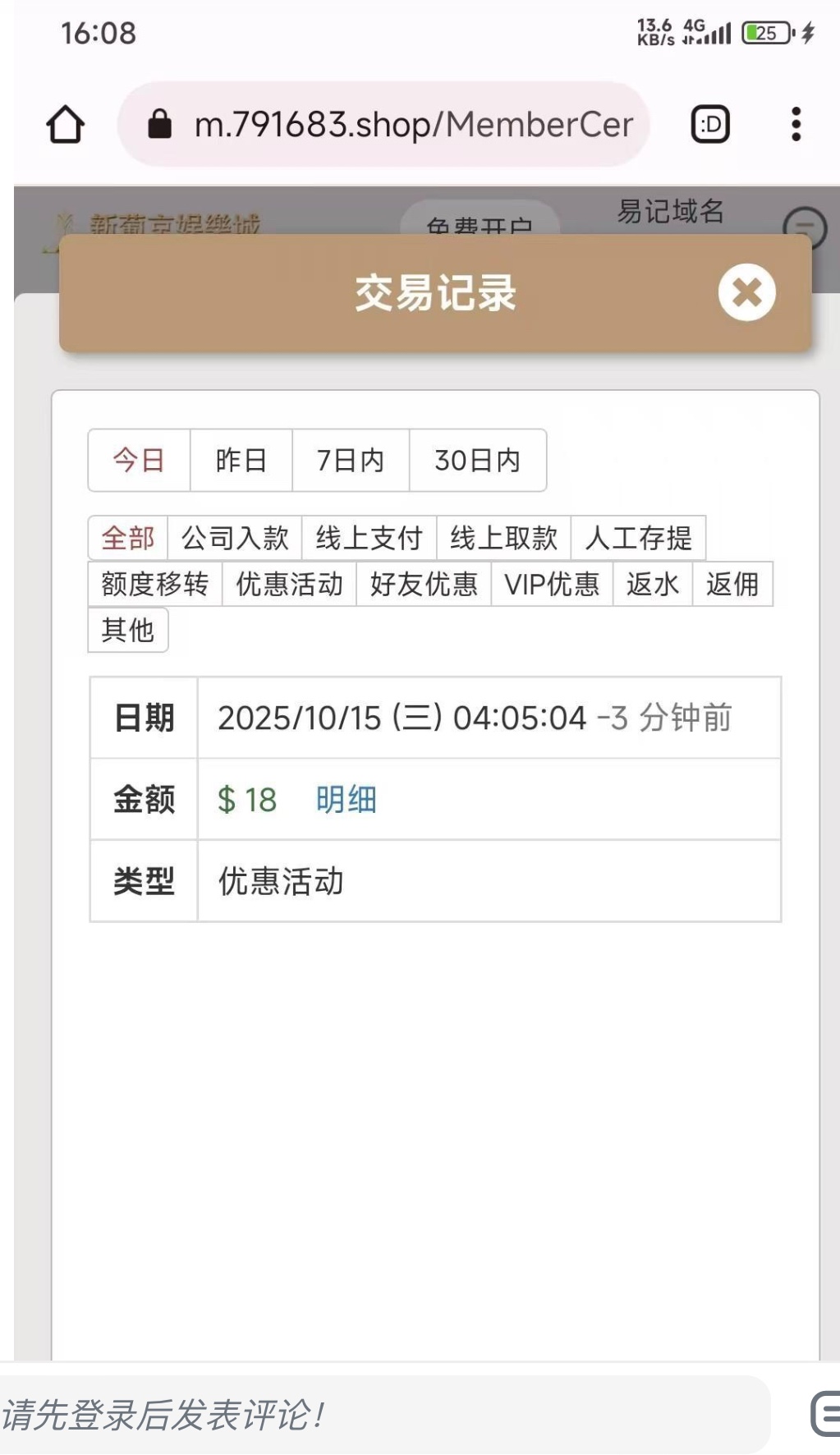Filter by 额度移转 type

tap(155, 585)
